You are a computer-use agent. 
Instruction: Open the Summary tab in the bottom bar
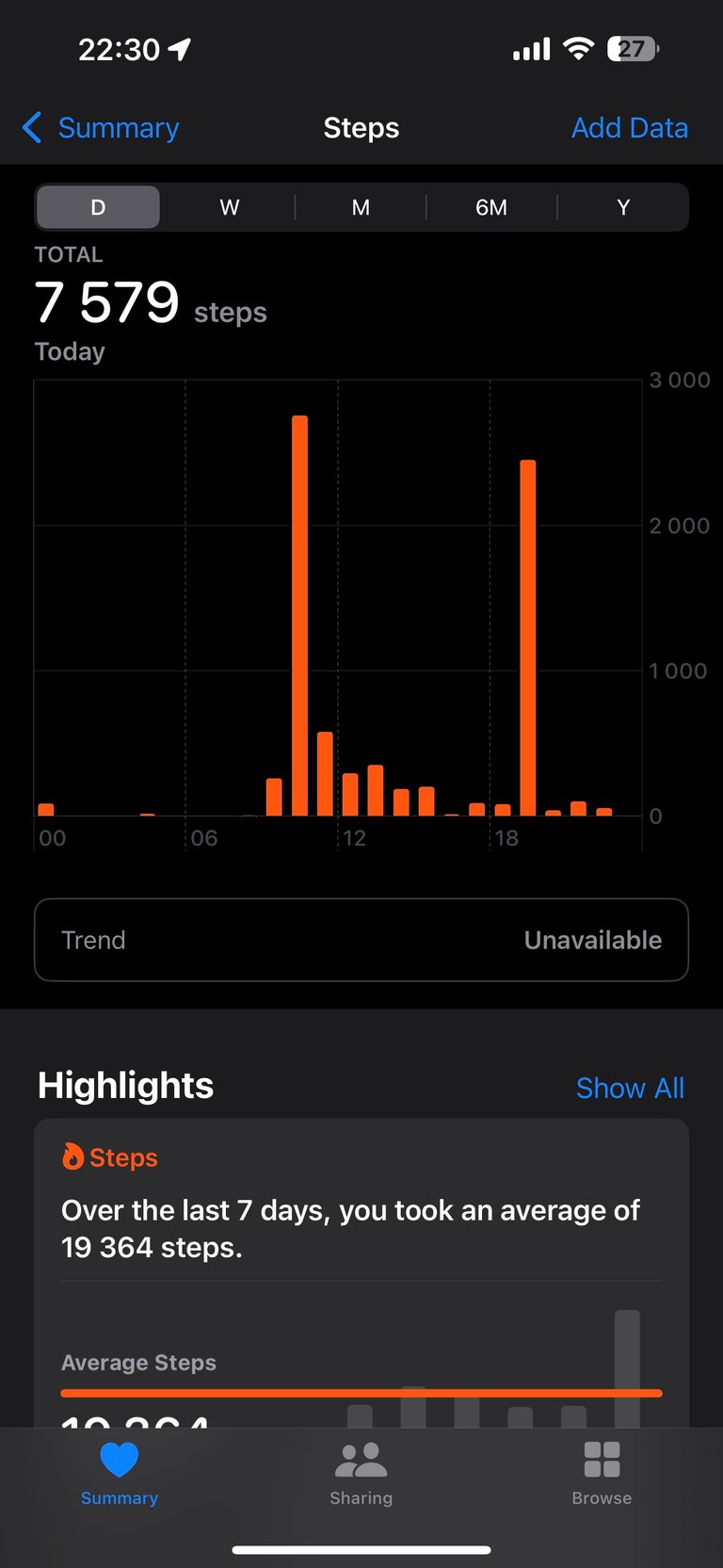pyautogui.click(x=120, y=1474)
